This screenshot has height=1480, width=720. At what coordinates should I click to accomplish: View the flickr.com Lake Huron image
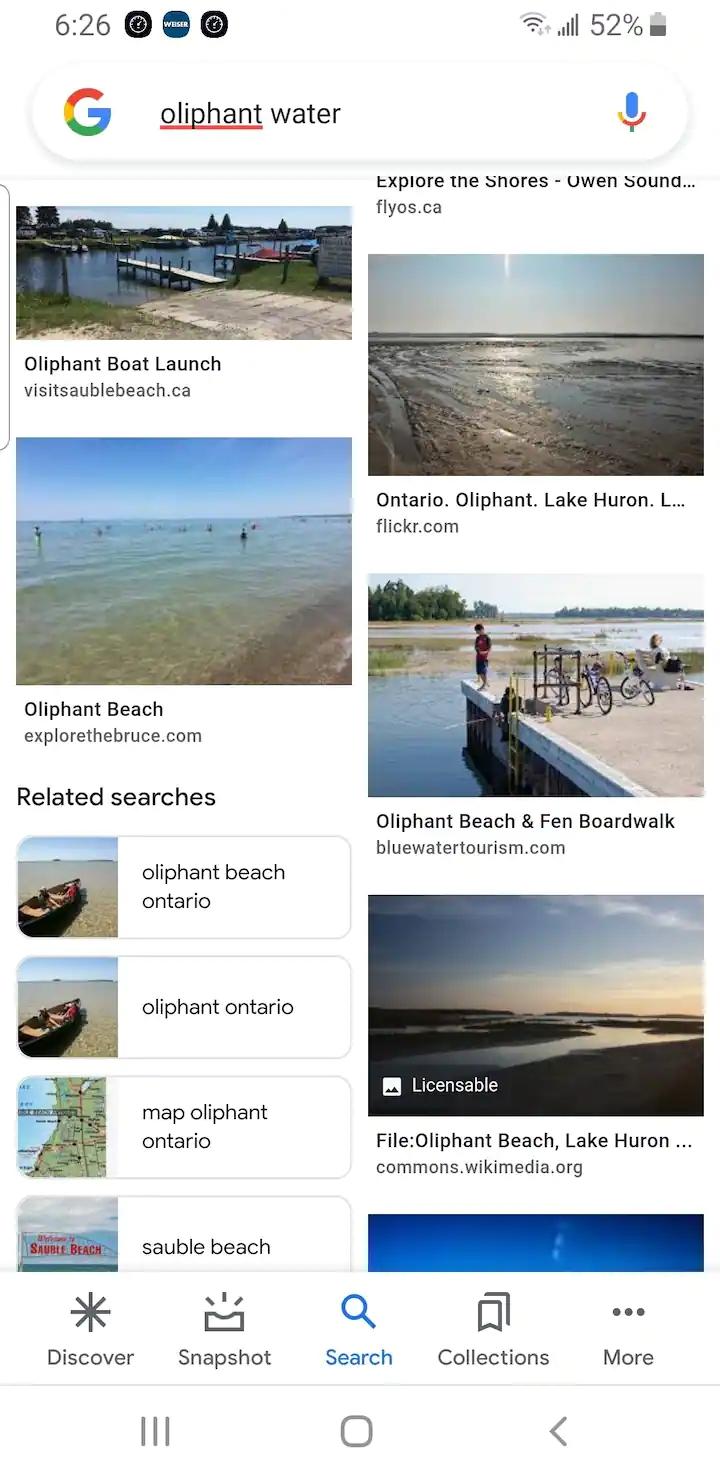[536, 365]
